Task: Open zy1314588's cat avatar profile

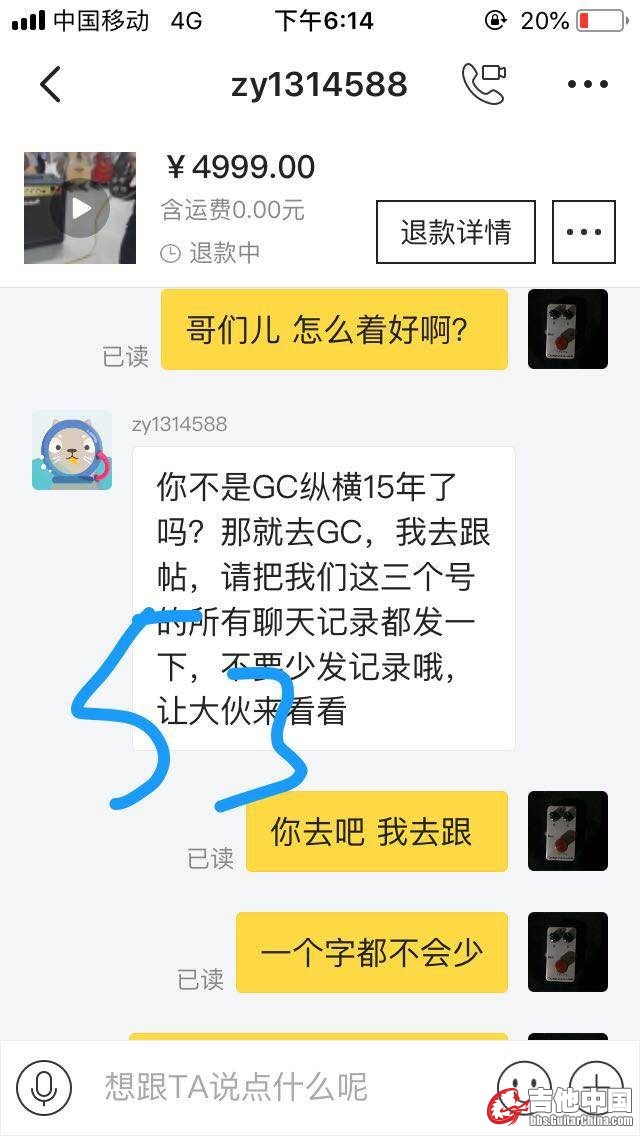Action: click(x=71, y=450)
